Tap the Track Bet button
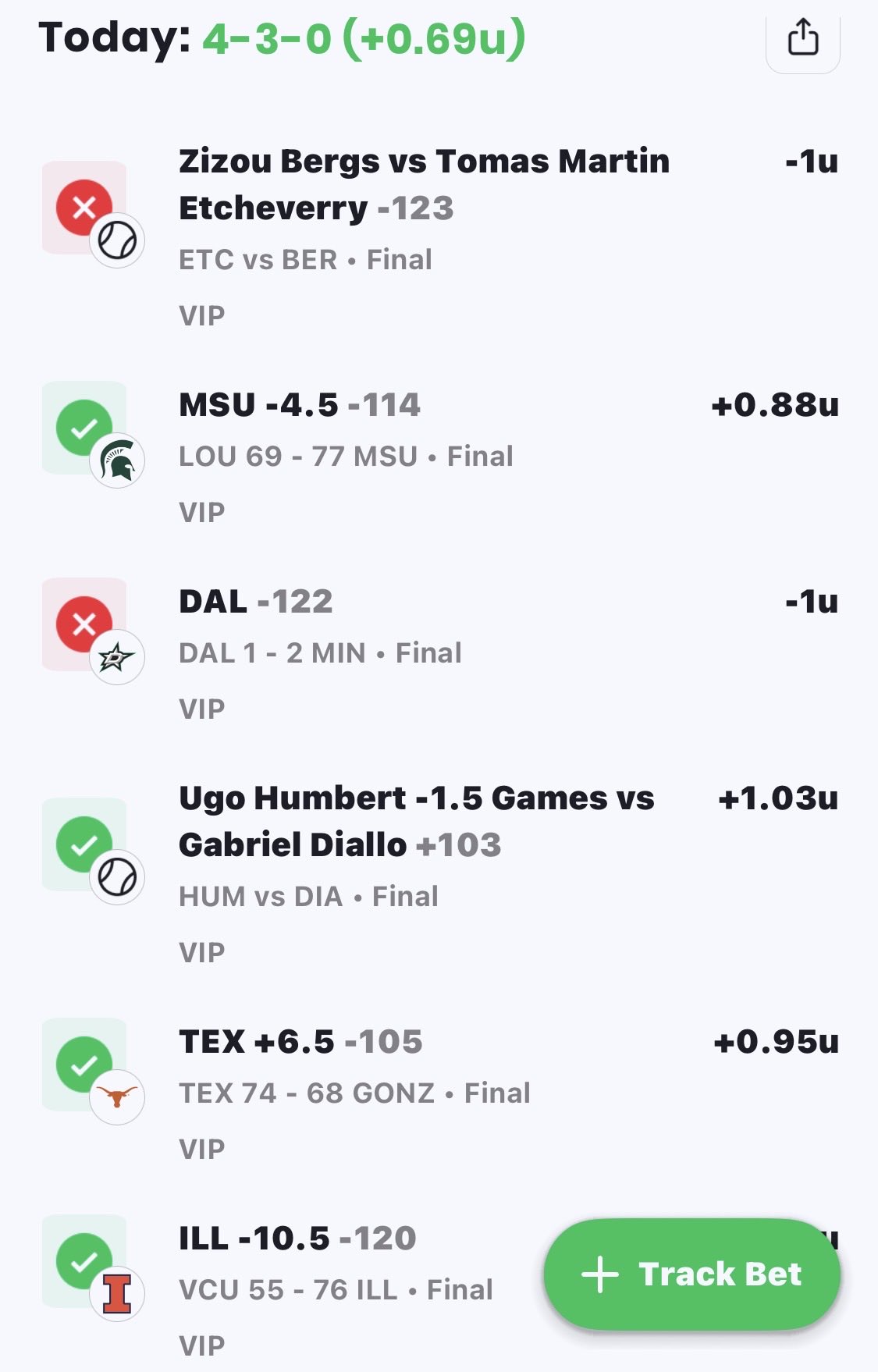This screenshot has width=878, height=1372. (692, 1274)
